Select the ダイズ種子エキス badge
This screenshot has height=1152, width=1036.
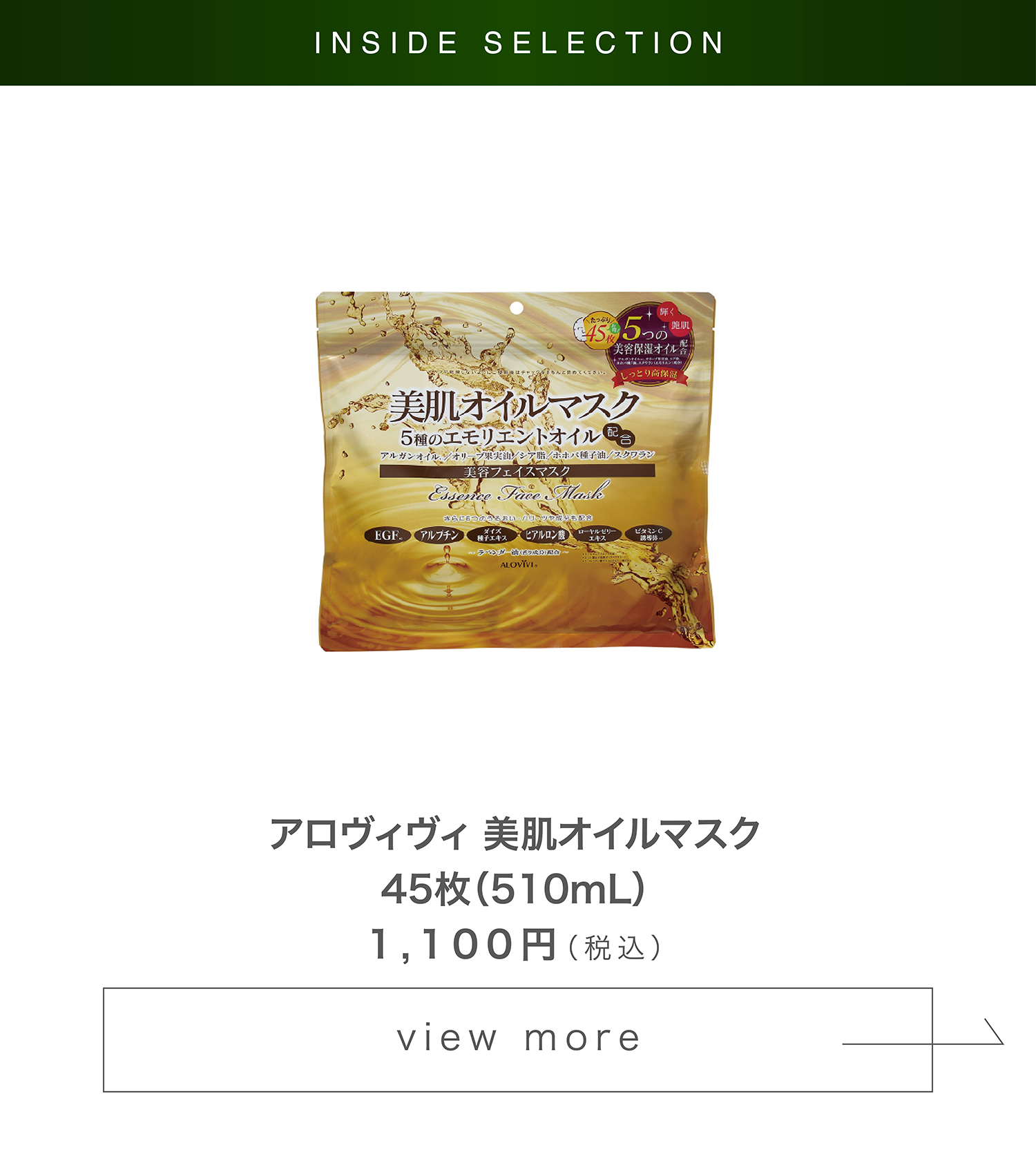(493, 535)
